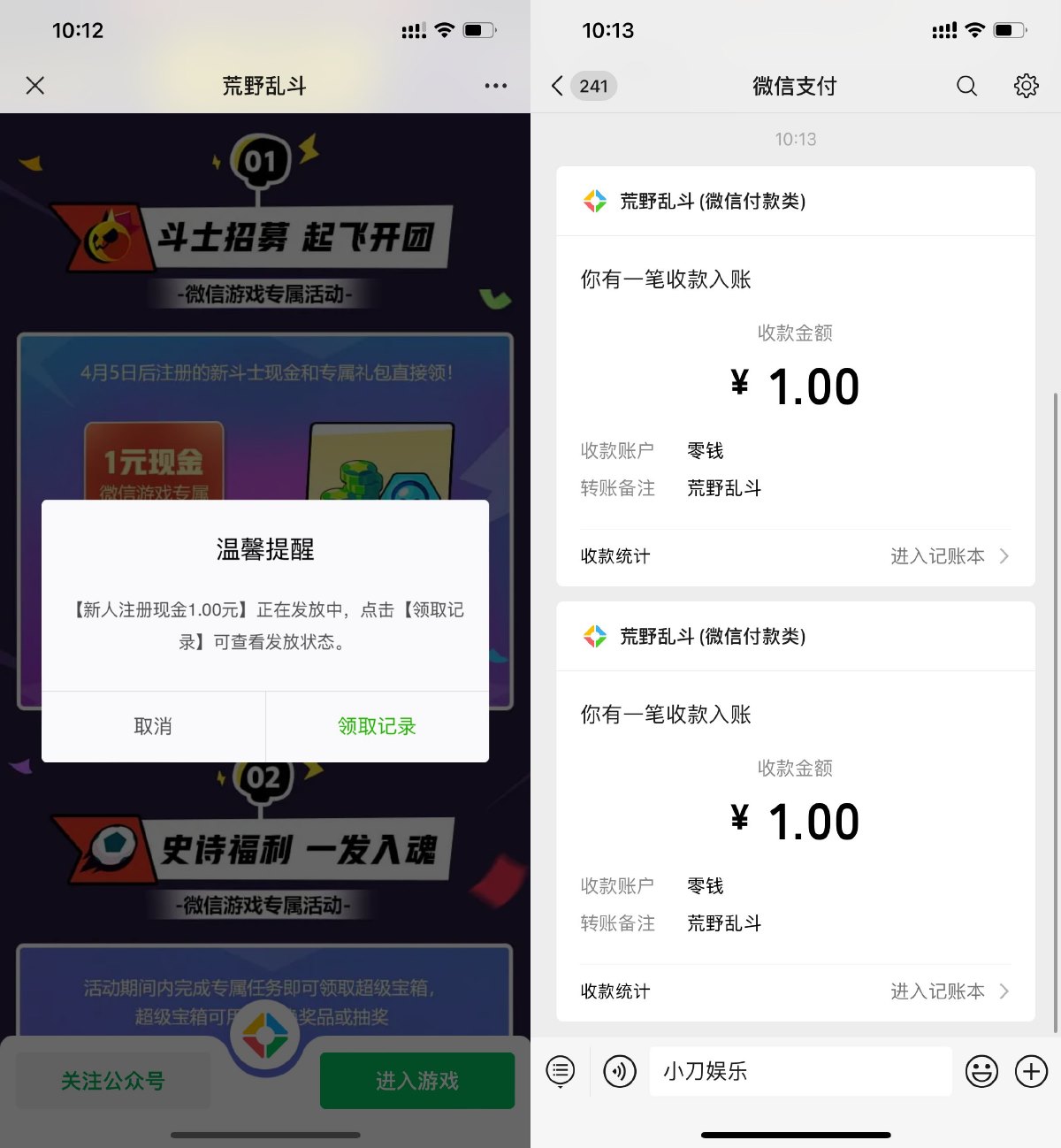Switch to voice input in the chat
The image size is (1061, 1148).
[619, 1071]
